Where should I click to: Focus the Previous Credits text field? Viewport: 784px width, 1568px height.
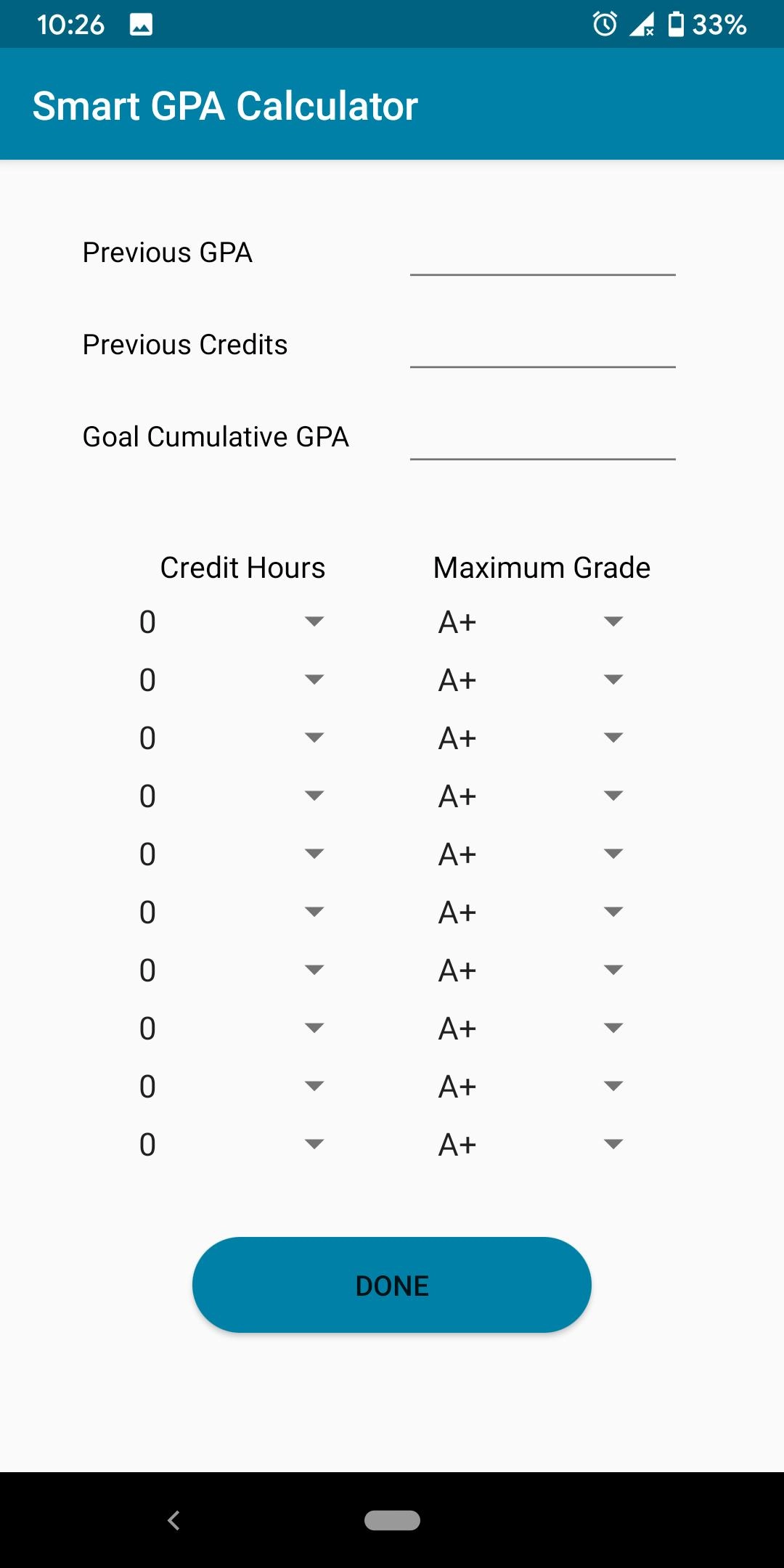542,346
